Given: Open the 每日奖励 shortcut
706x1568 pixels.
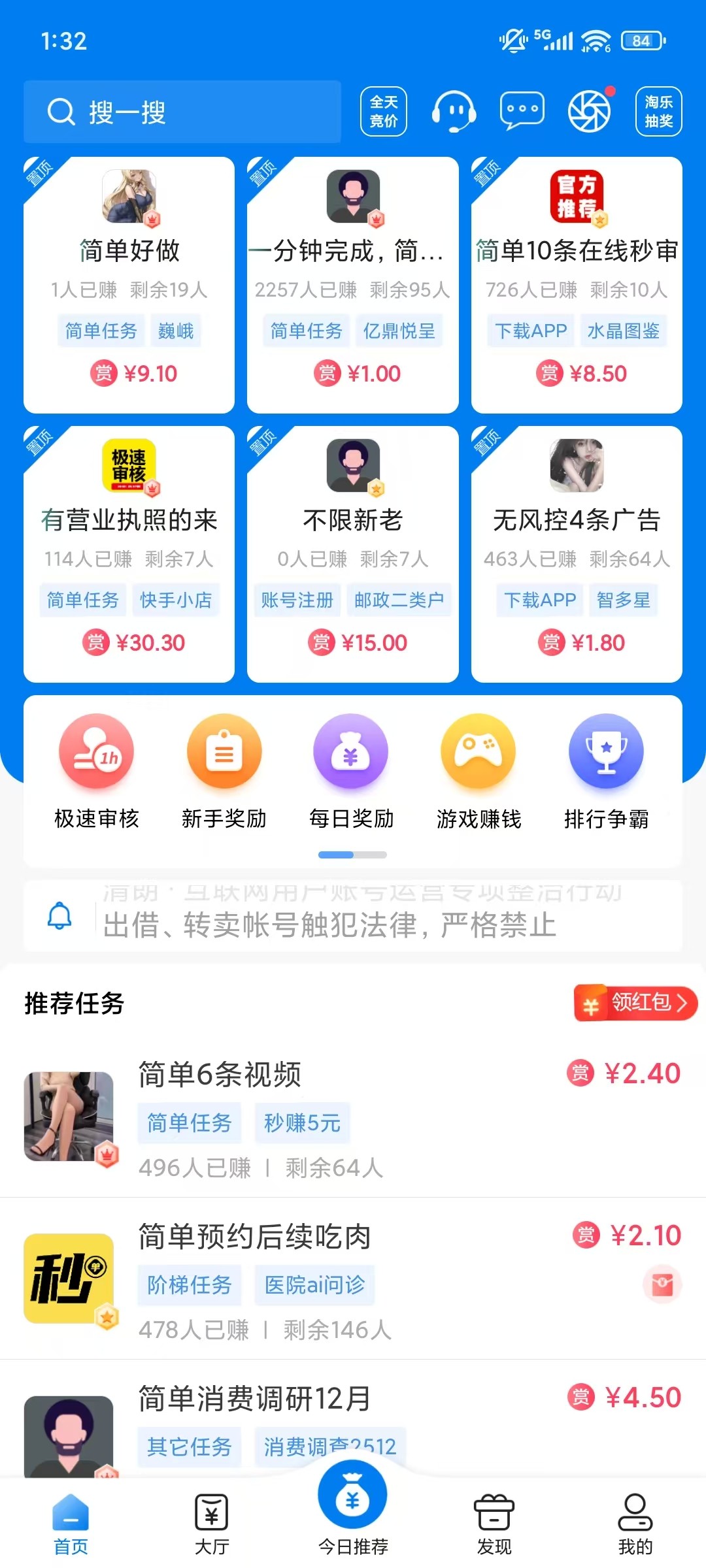Looking at the screenshot, I should tap(351, 771).
